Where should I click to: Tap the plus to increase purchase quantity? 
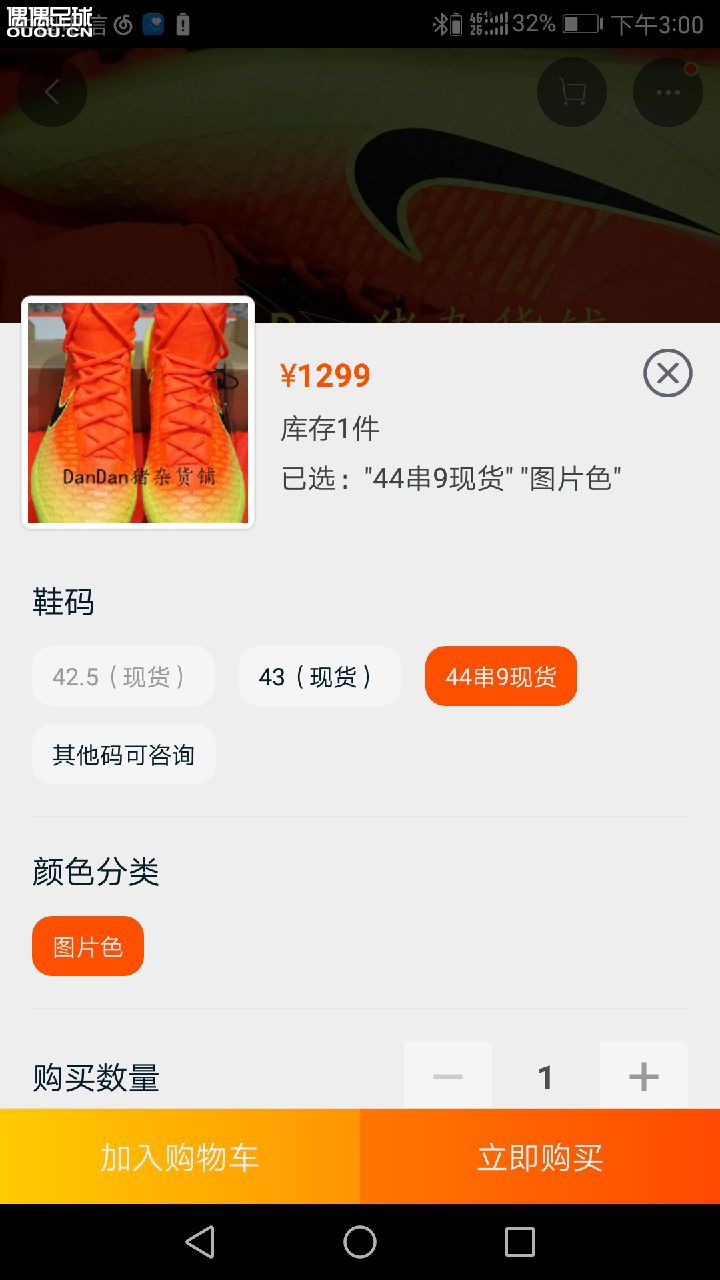[643, 1077]
